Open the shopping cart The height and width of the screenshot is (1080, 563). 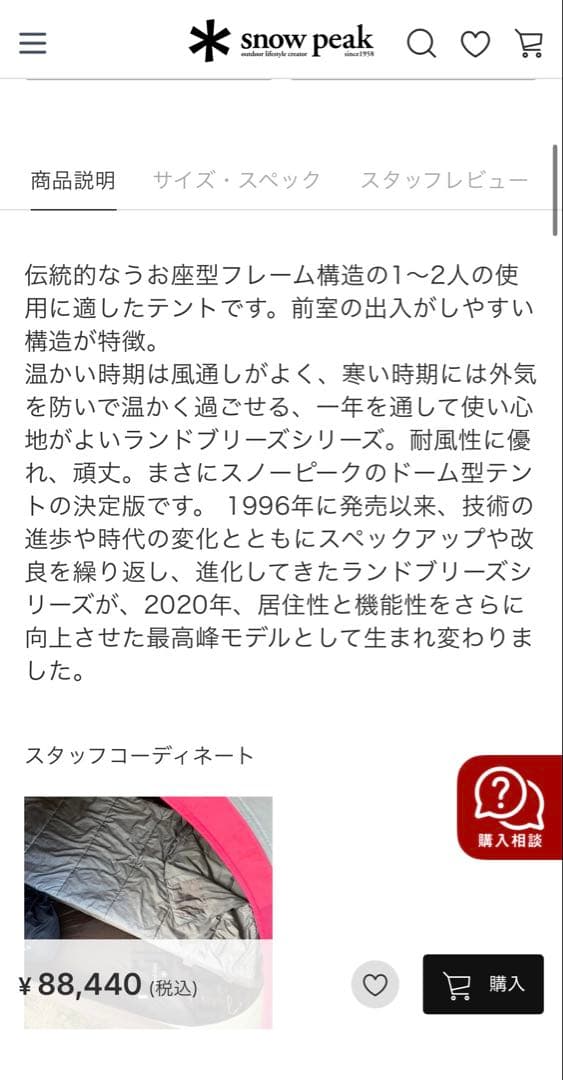[x=529, y=43]
